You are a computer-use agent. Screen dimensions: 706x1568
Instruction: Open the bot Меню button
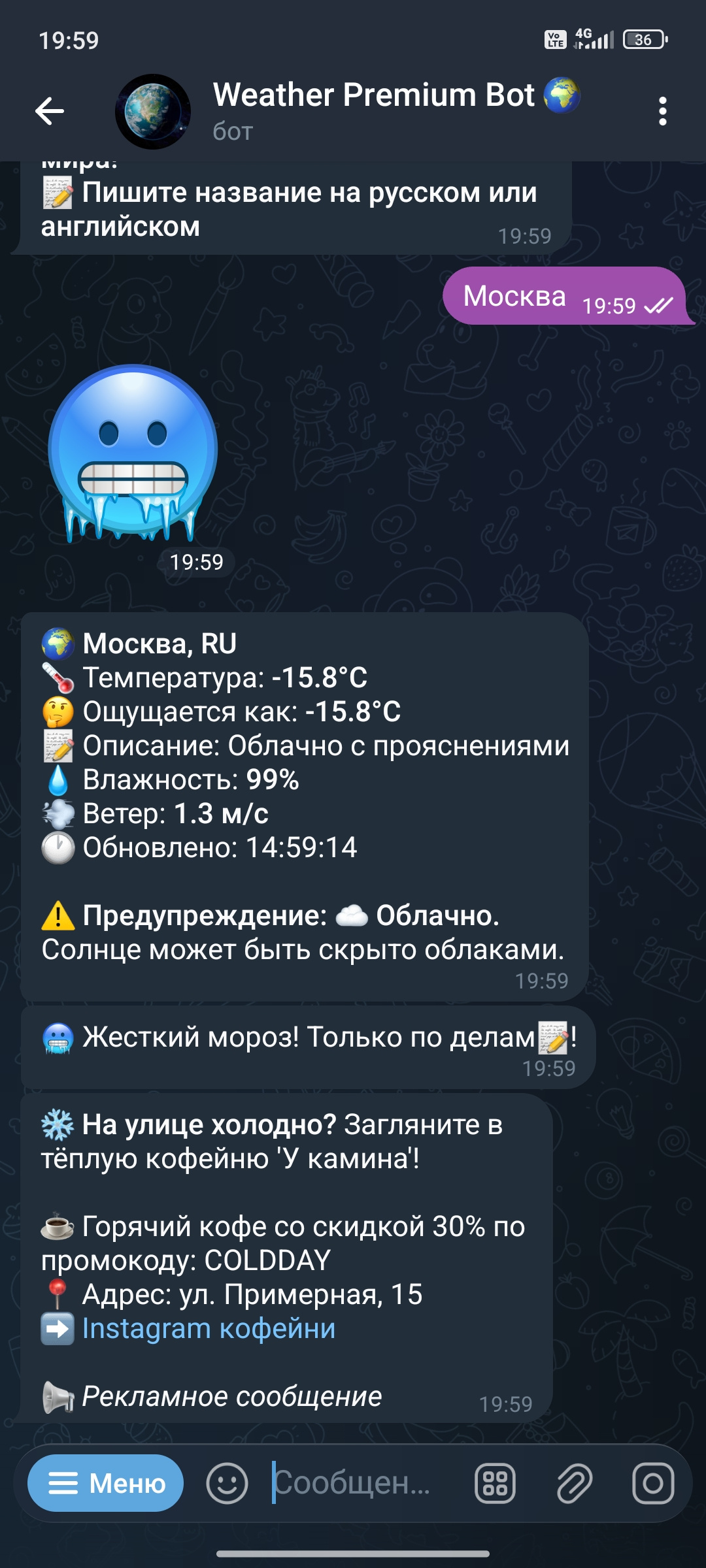(106, 1483)
